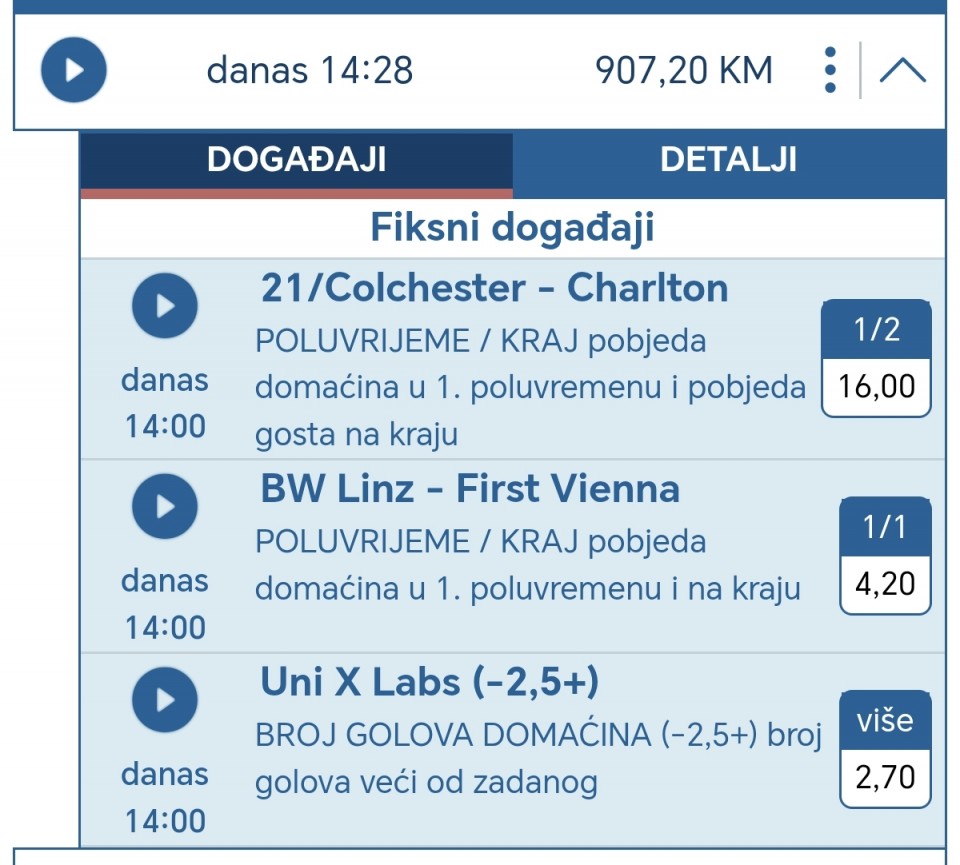Tap the play icon for BW Linz - First Vienna

click(165, 507)
